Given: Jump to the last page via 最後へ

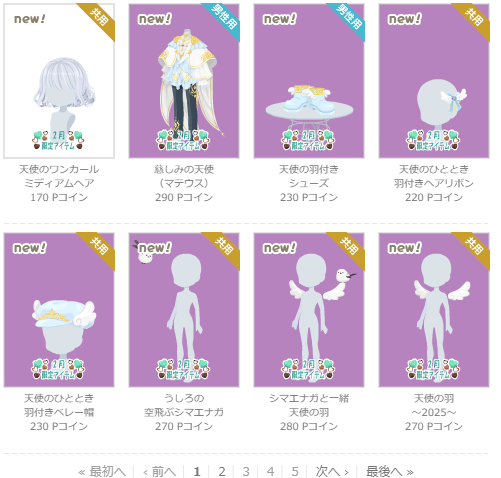Looking at the screenshot, I should click(x=390, y=471).
